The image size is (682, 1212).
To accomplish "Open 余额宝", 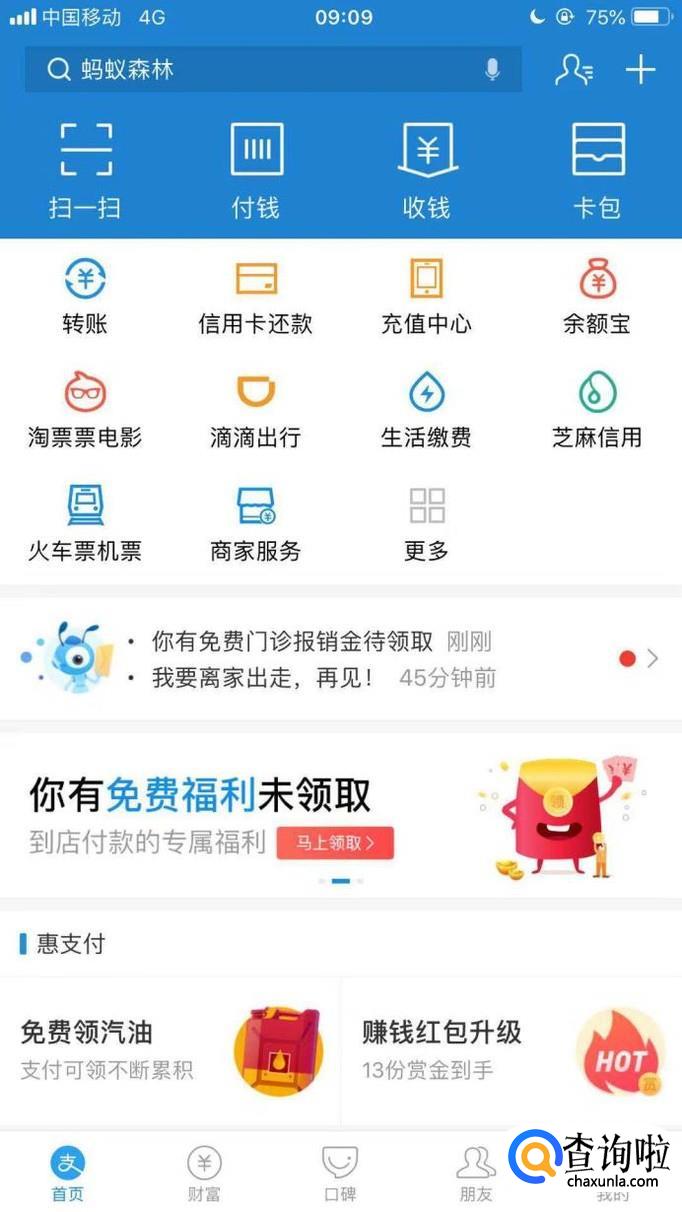I will click(x=597, y=296).
